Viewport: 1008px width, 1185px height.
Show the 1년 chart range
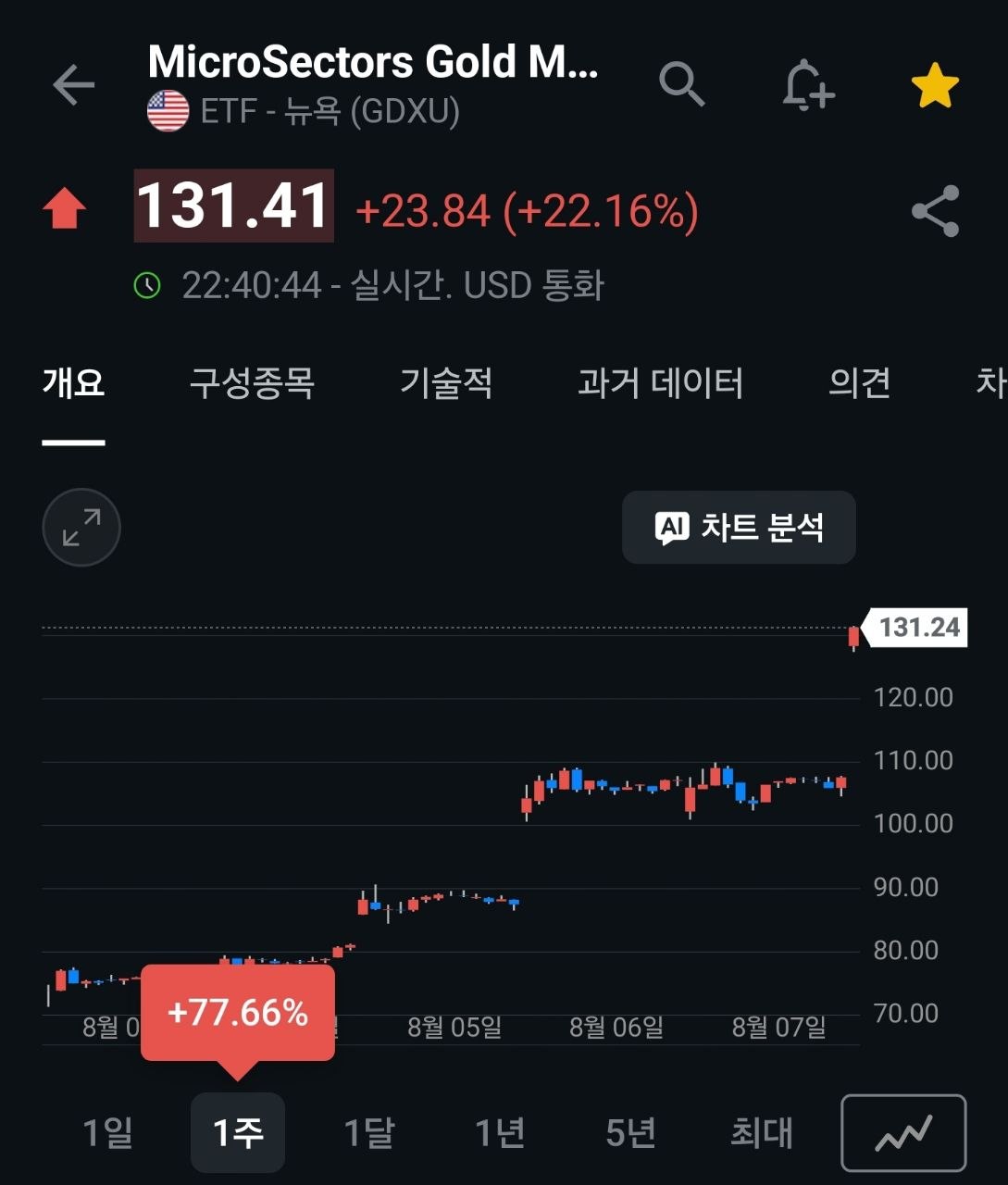pyautogui.click(x=501, y=1132)
